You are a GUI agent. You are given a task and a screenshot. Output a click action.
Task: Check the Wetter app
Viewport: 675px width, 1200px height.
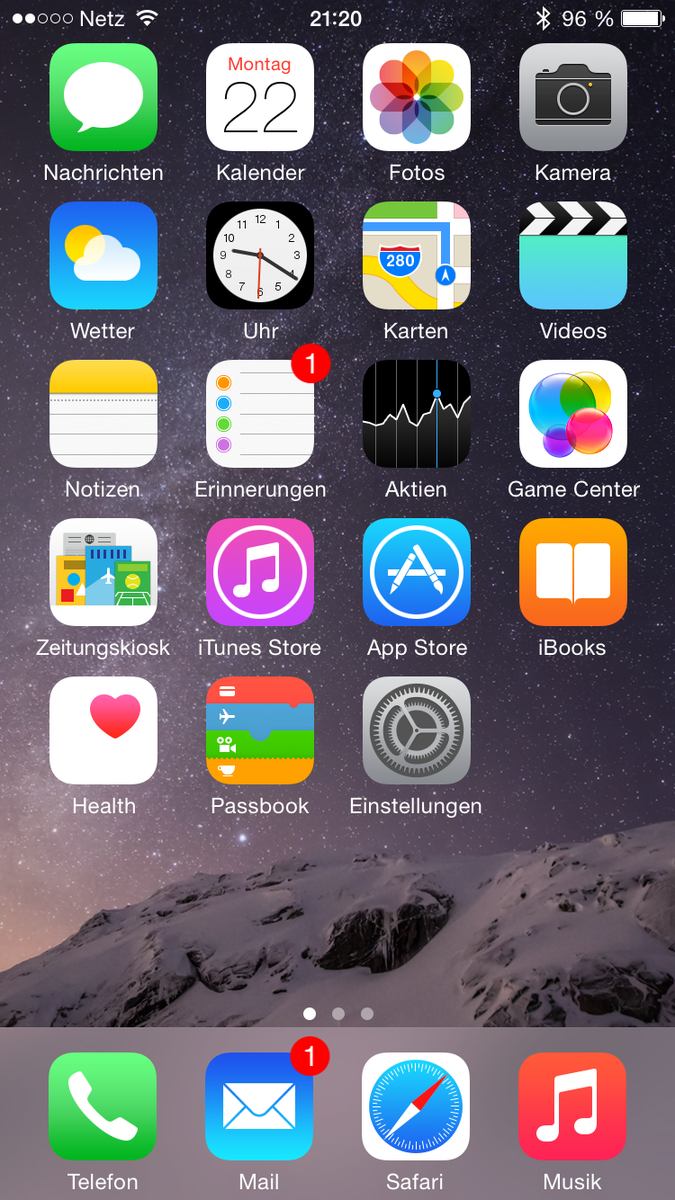tap(103, 255)
